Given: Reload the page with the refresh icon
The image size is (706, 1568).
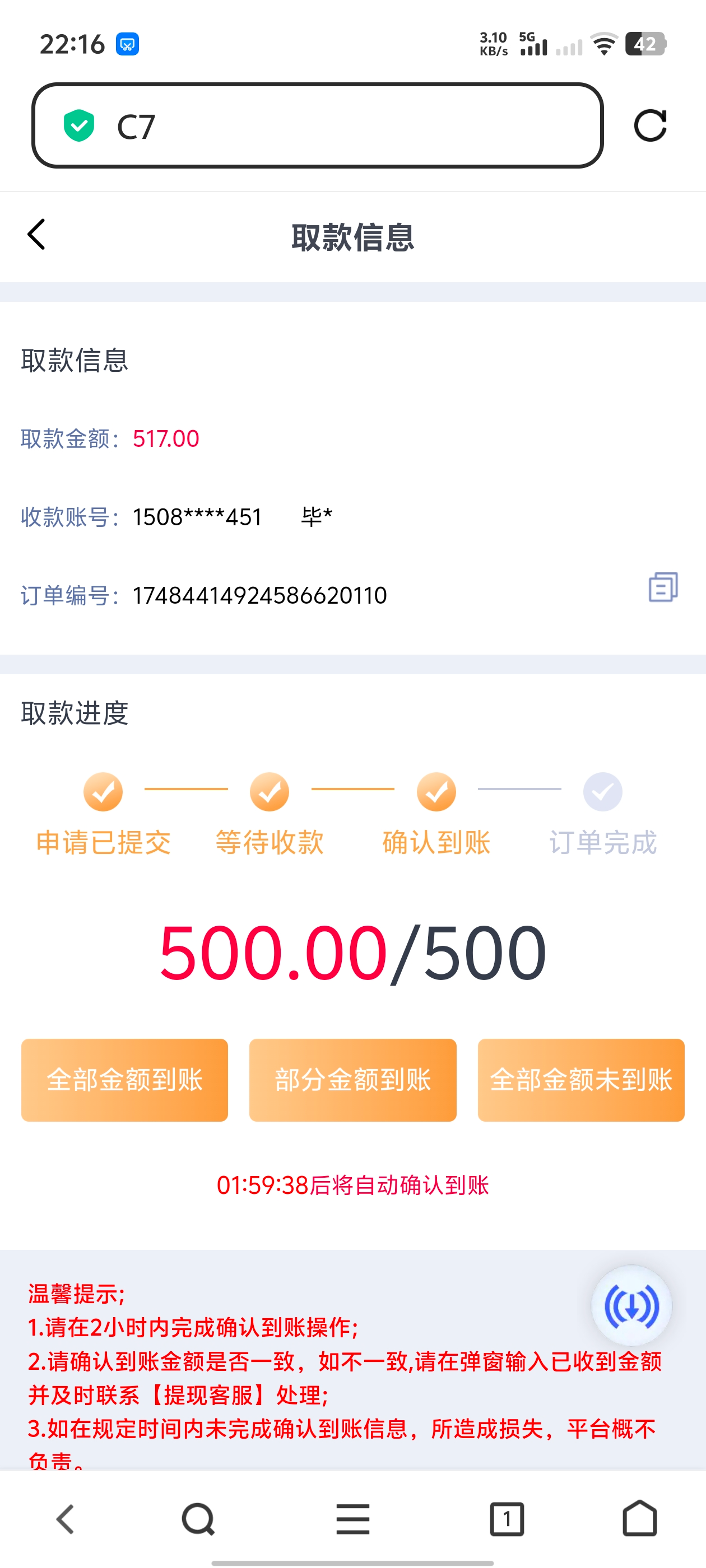Looking at the screenshot, I should coord(650,126).
